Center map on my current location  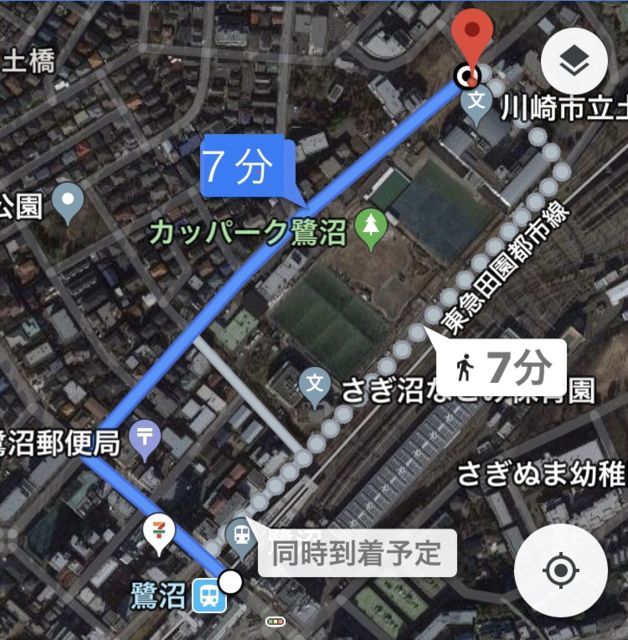tap(561, 572)
